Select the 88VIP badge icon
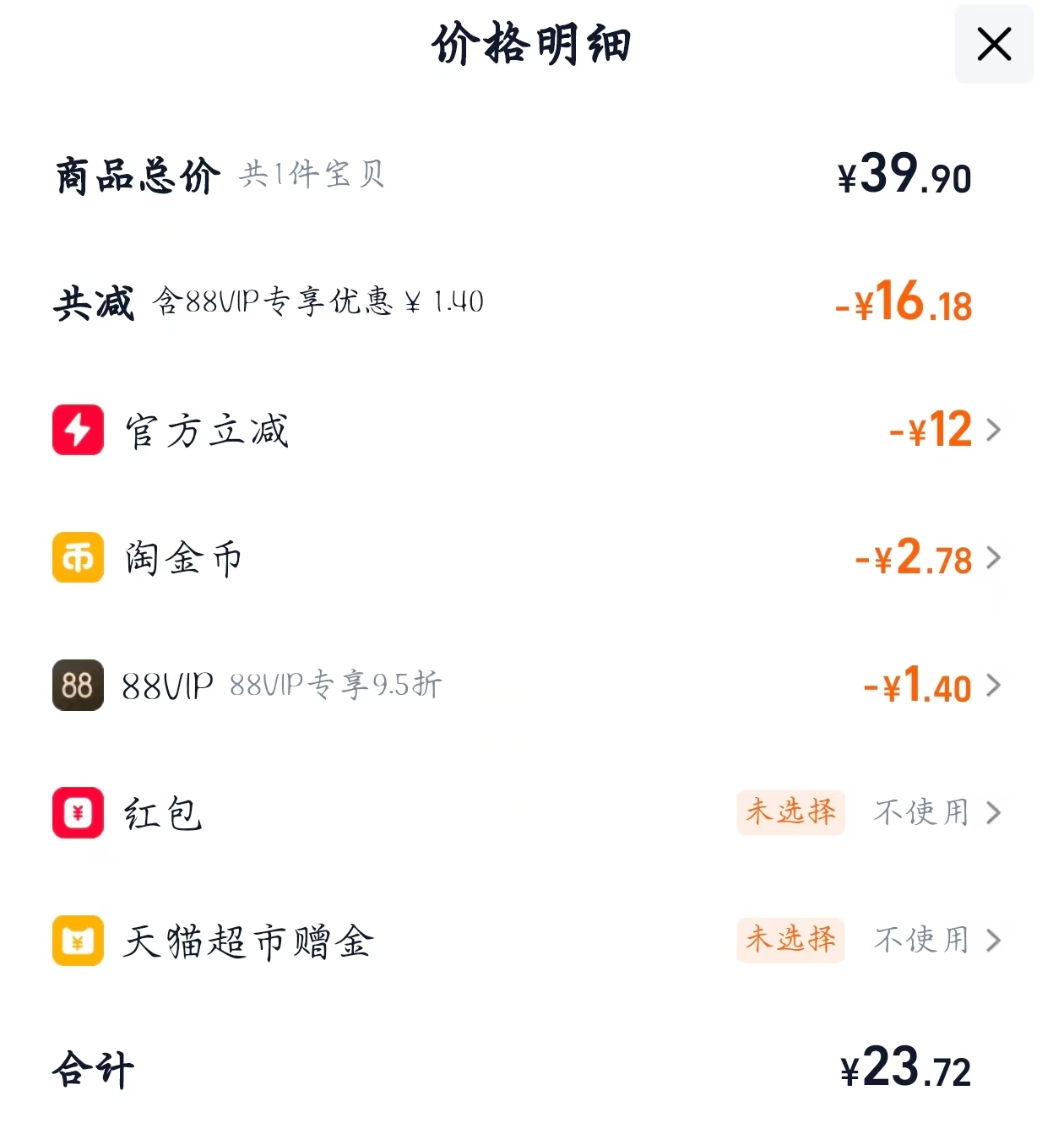The height and width of the screenshot is (1123, 1064). 78,686
